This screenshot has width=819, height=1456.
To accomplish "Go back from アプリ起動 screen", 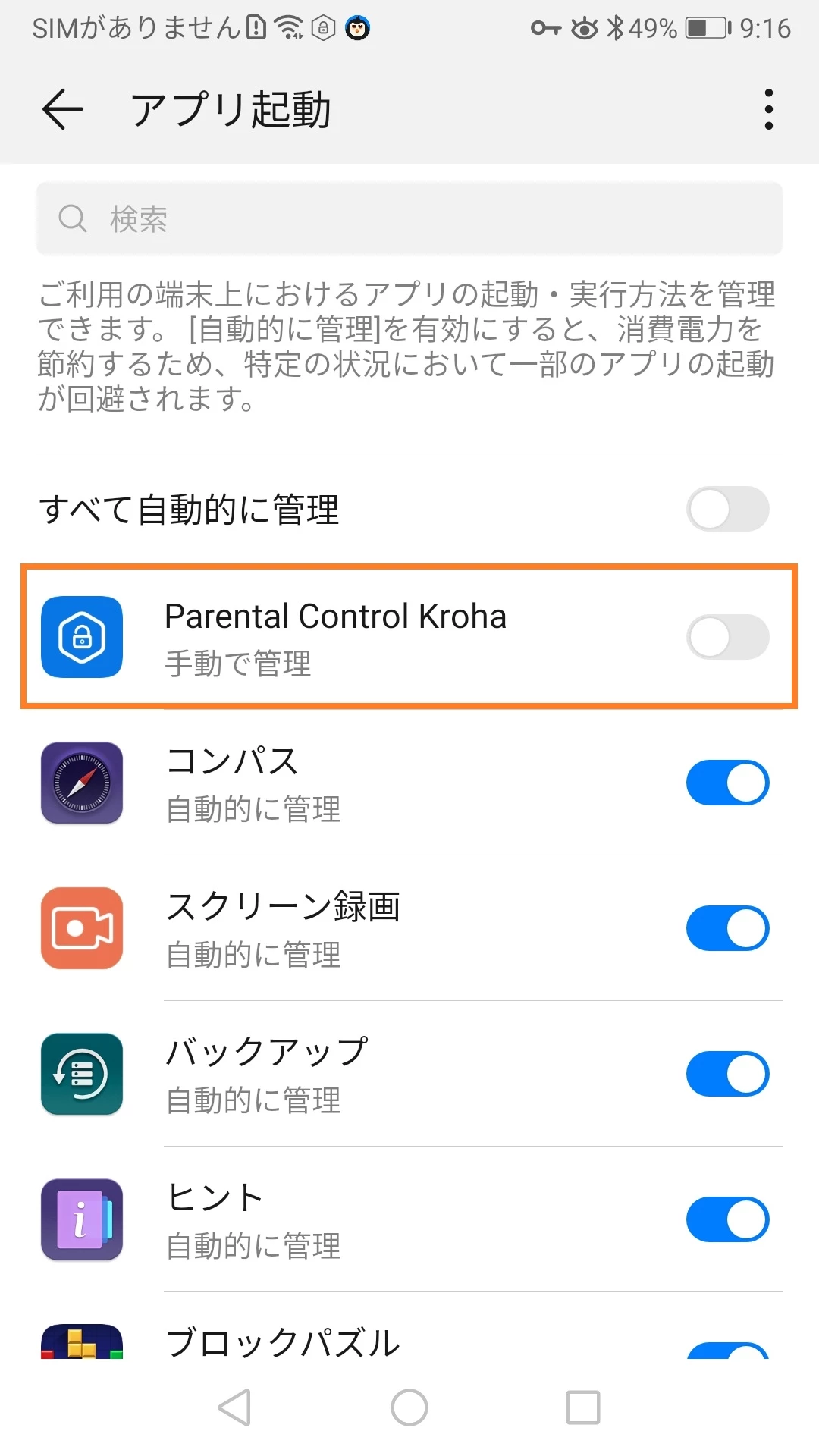I will point(62,109).
